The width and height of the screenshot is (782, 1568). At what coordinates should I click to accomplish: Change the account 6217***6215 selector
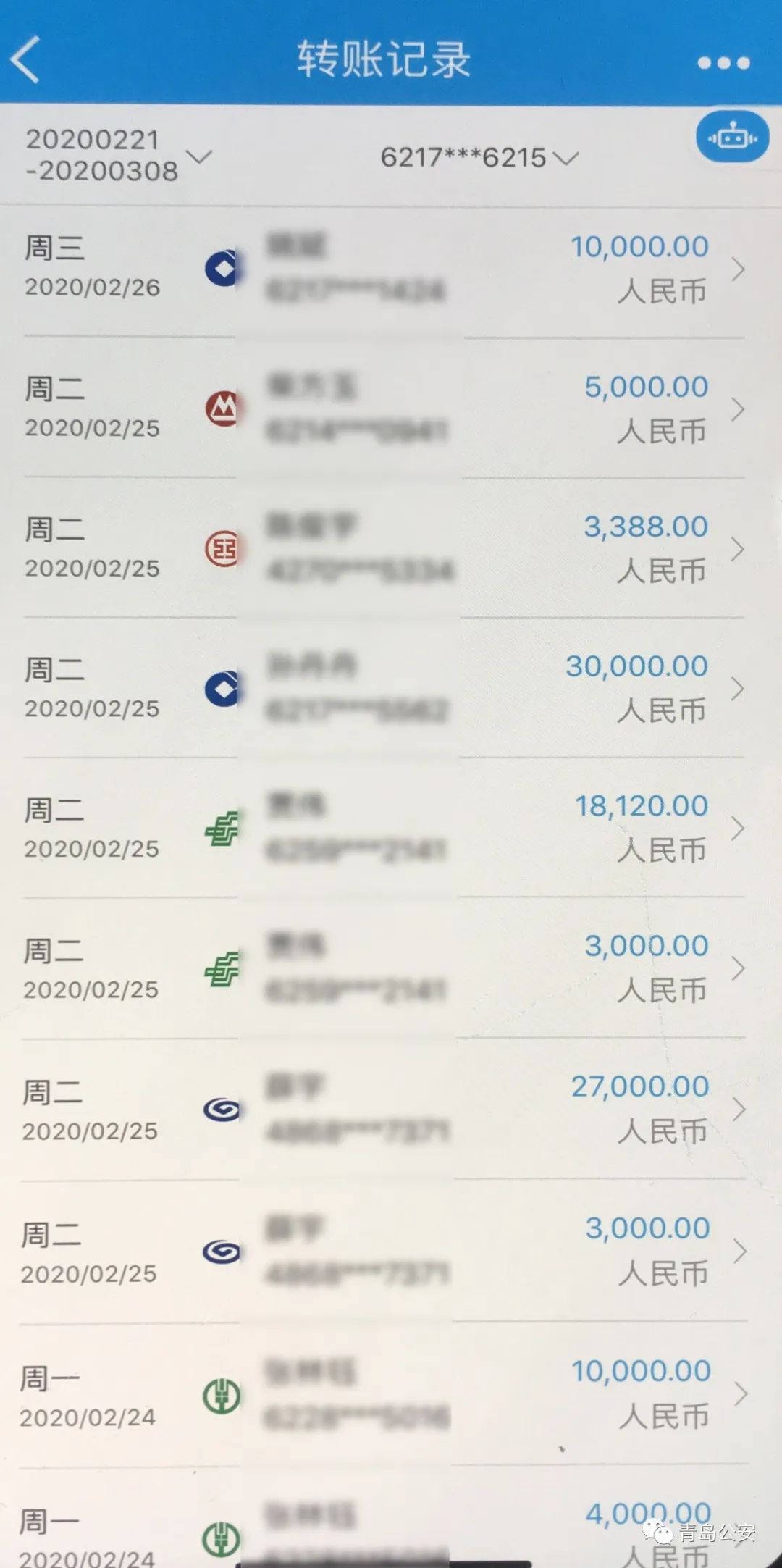point(479,157)
